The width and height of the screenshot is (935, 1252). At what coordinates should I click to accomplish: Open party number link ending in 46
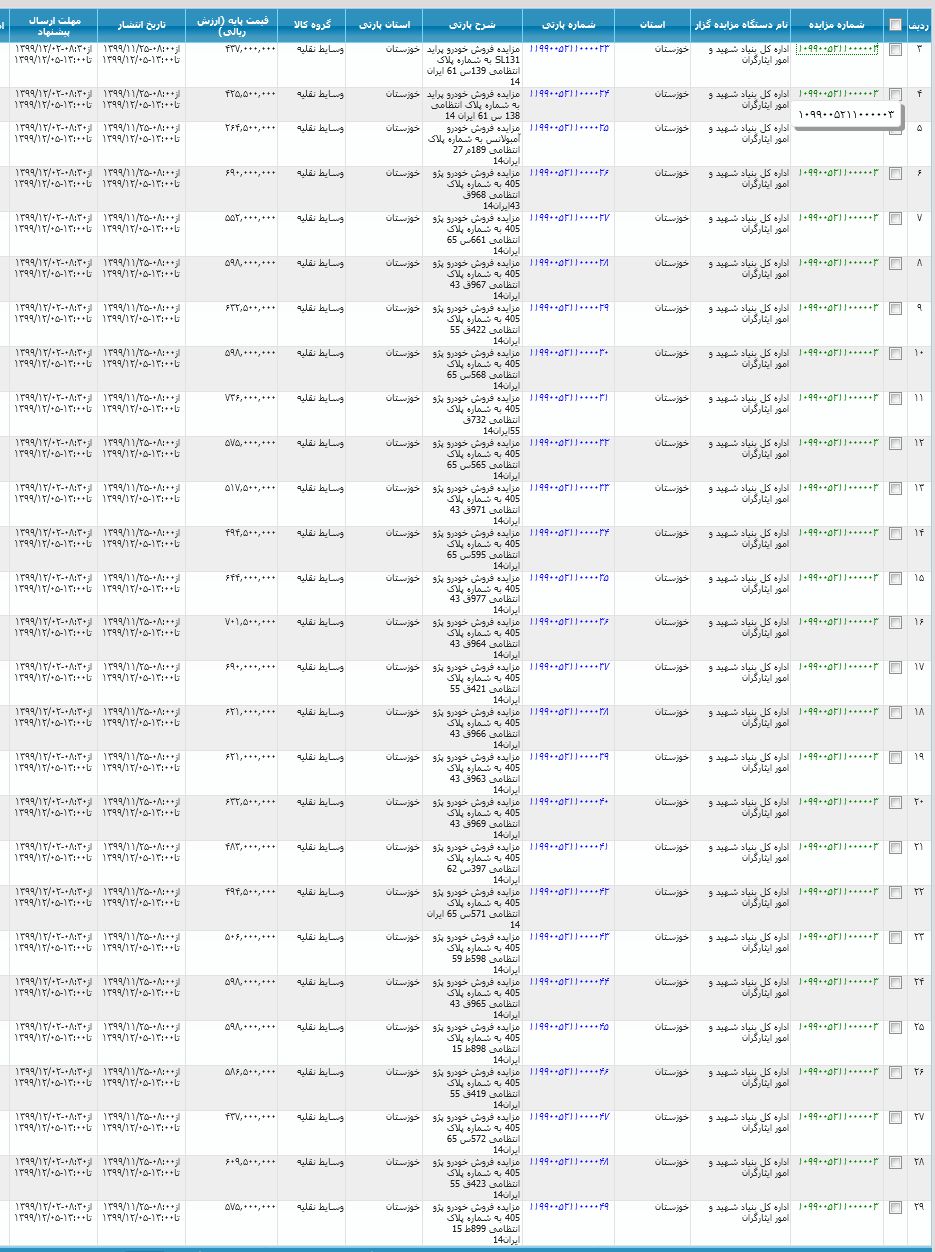click(x=568, y=1071)
